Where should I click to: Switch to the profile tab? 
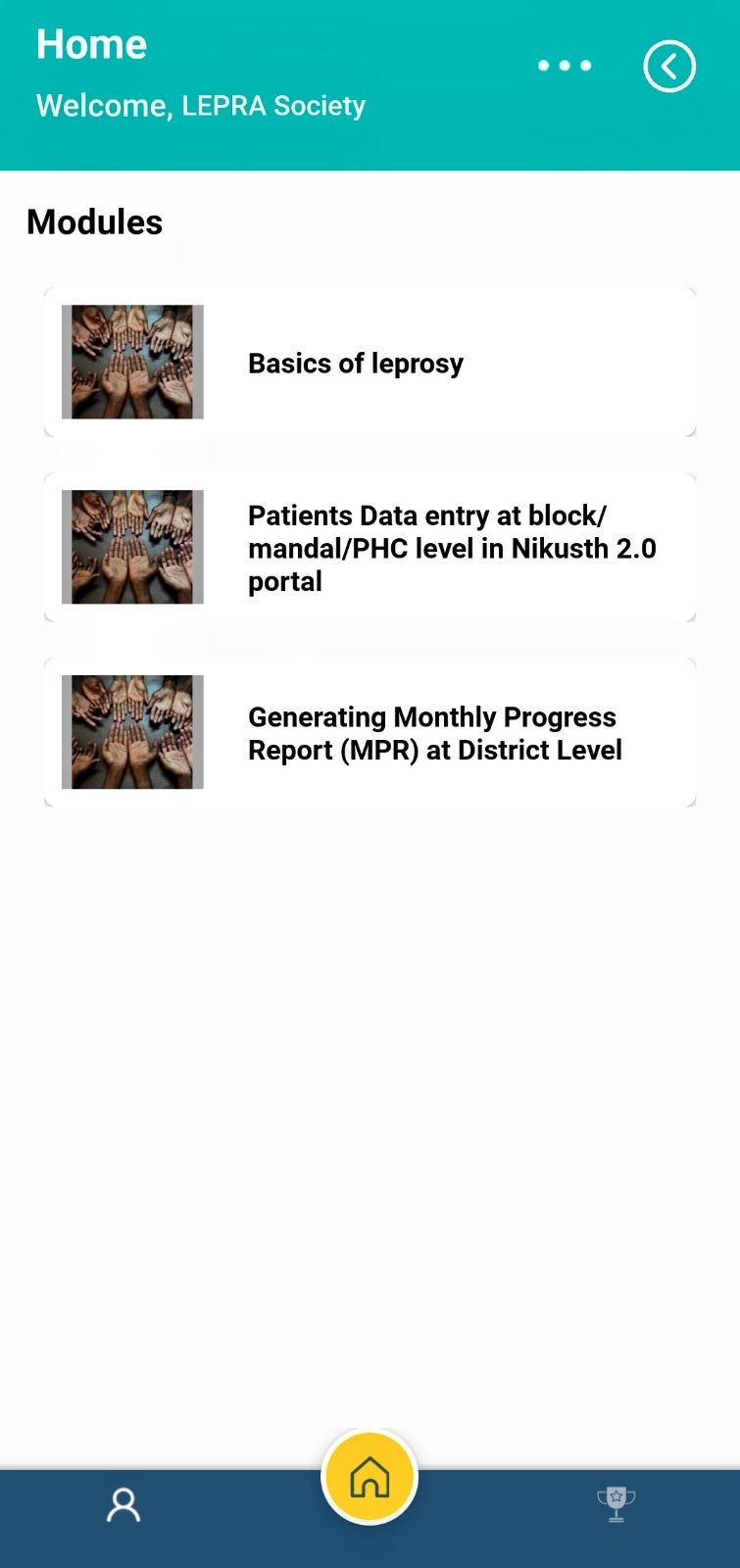[x=123, y=1505]
